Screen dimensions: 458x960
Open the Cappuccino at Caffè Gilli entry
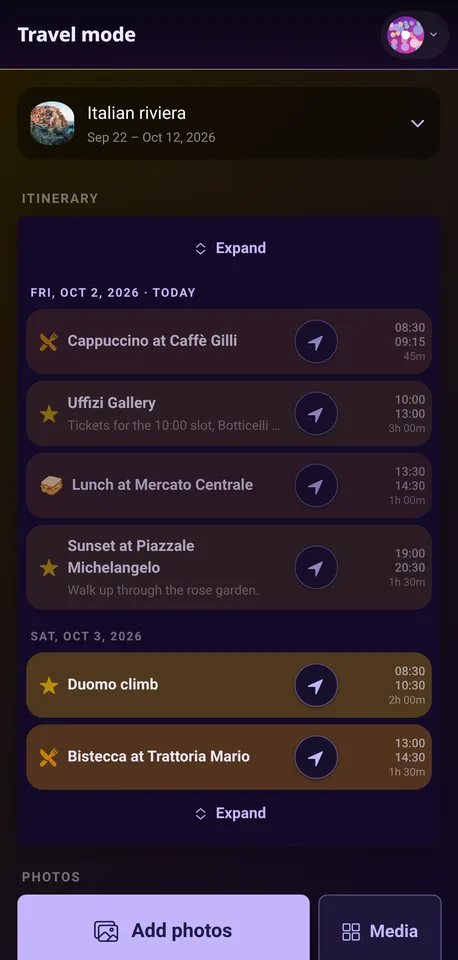coord(229,342)
